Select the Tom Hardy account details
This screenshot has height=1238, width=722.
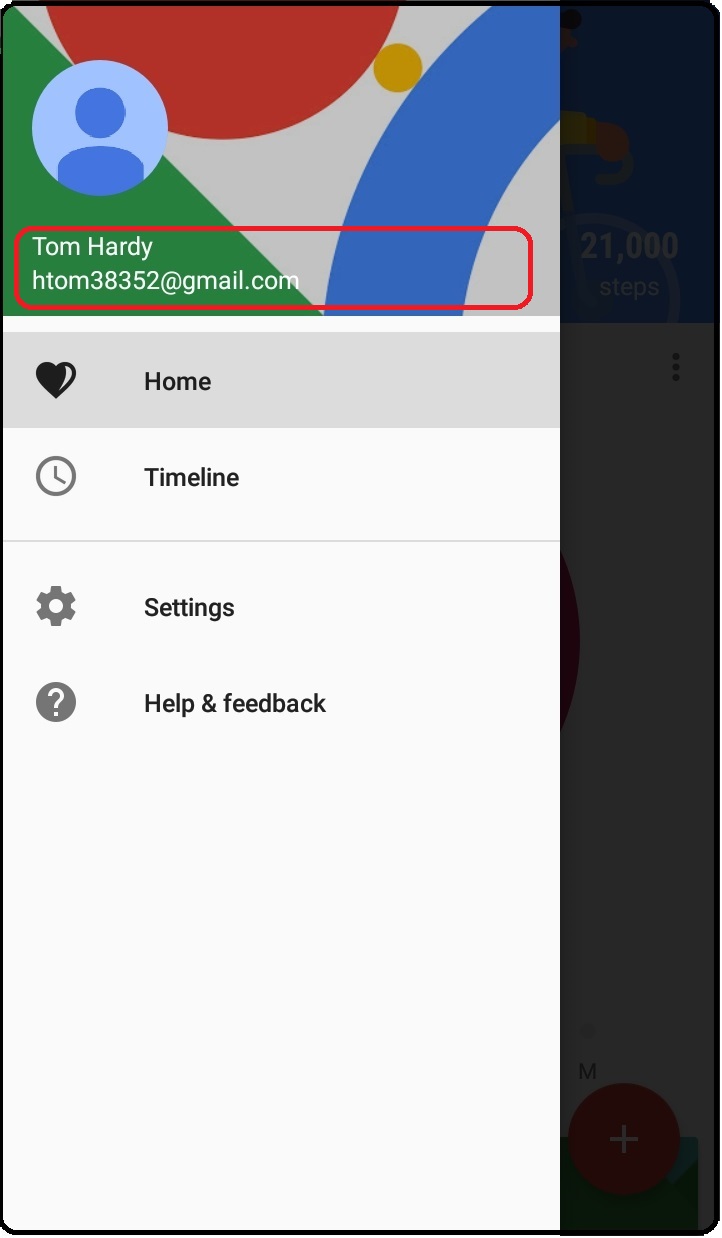[x=273, y=267]
